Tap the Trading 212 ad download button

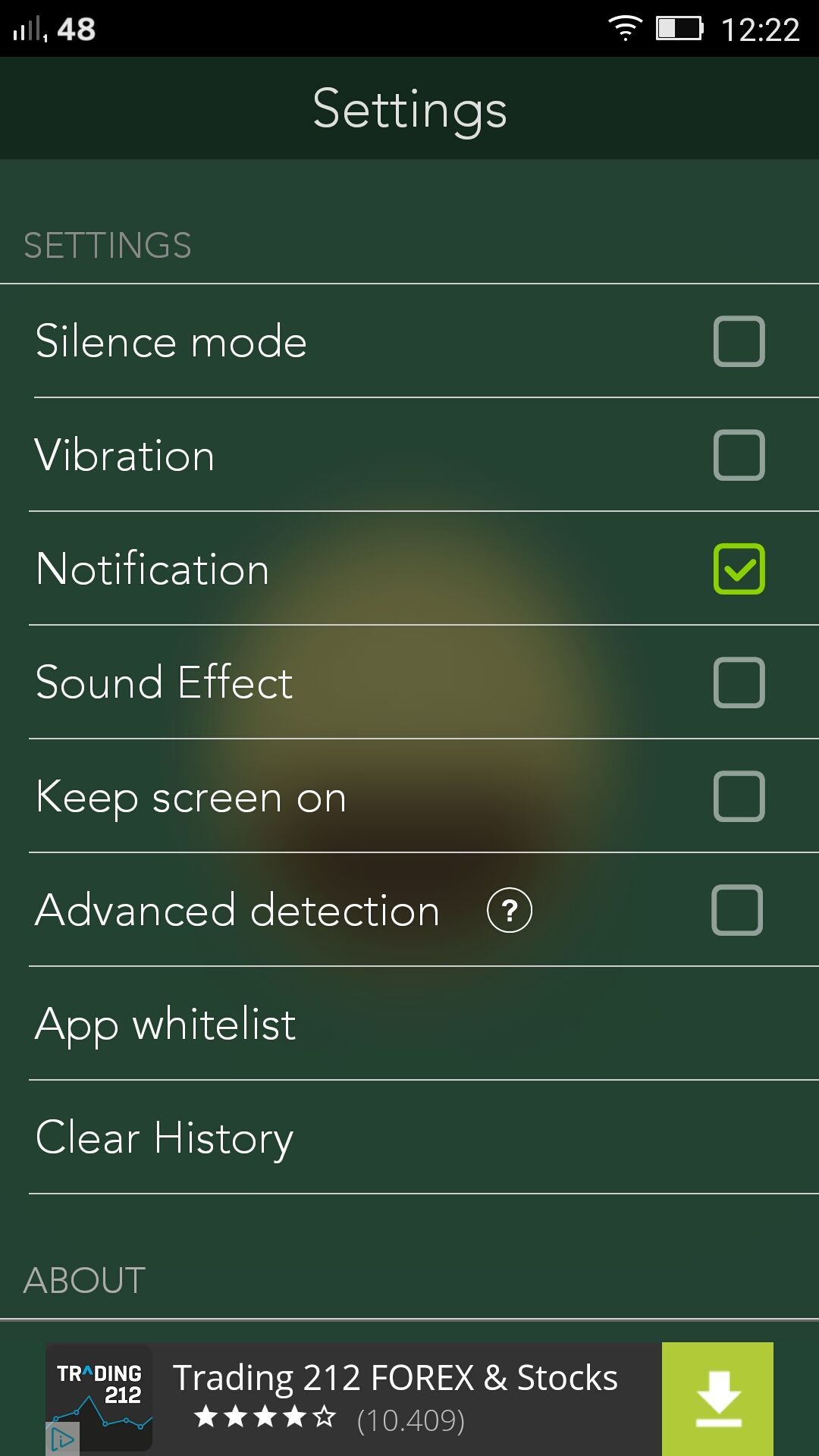click(717, 1399)
